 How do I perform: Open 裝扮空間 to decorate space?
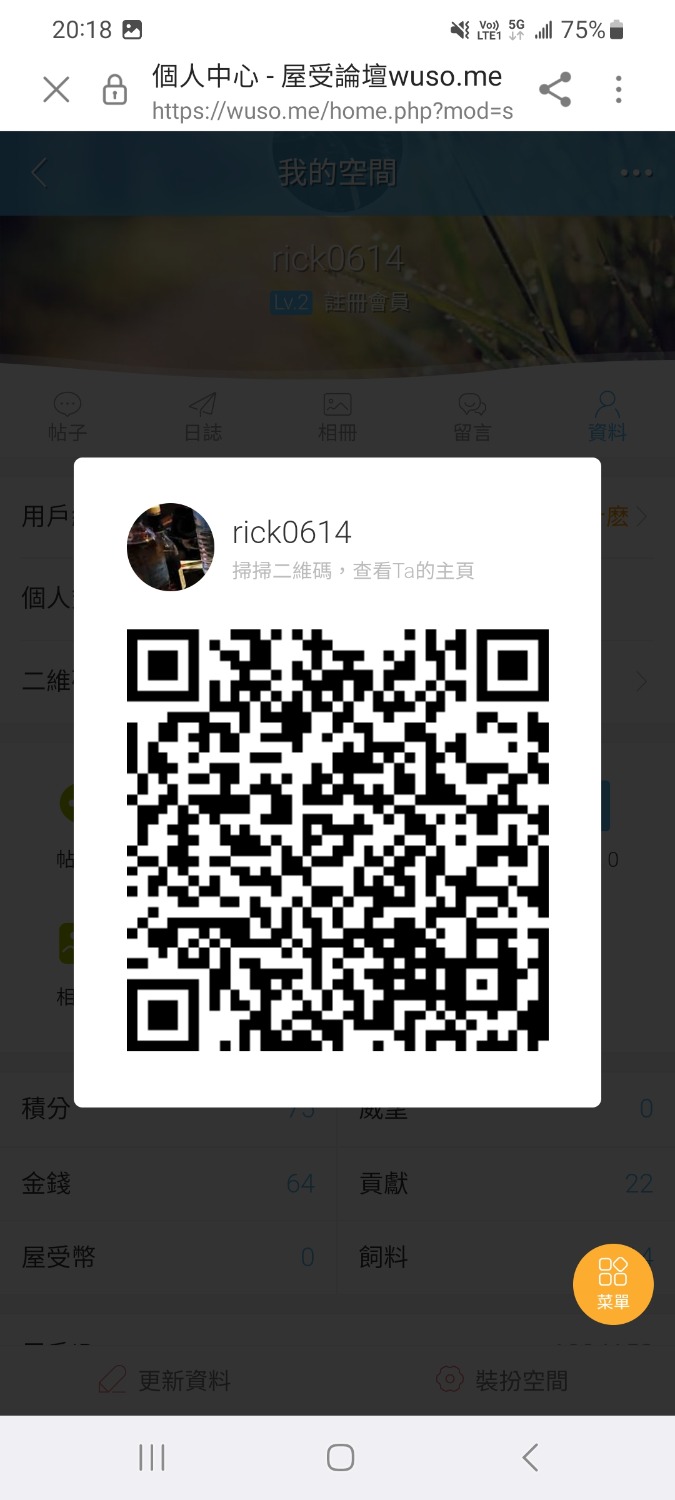pyautogui.click(x=503, y=1381)
